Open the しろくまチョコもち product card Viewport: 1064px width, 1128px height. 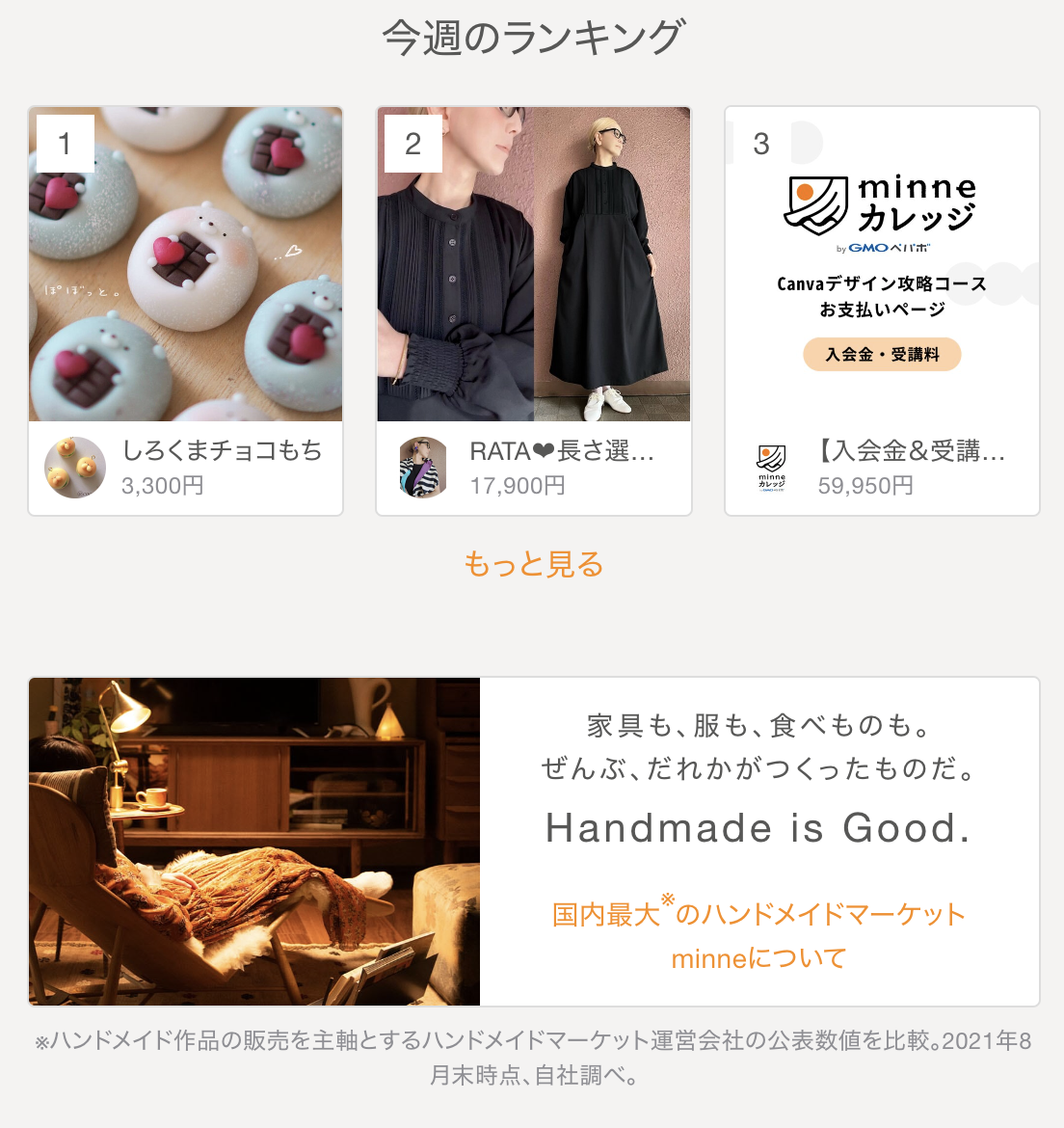(x=186, y=310)
